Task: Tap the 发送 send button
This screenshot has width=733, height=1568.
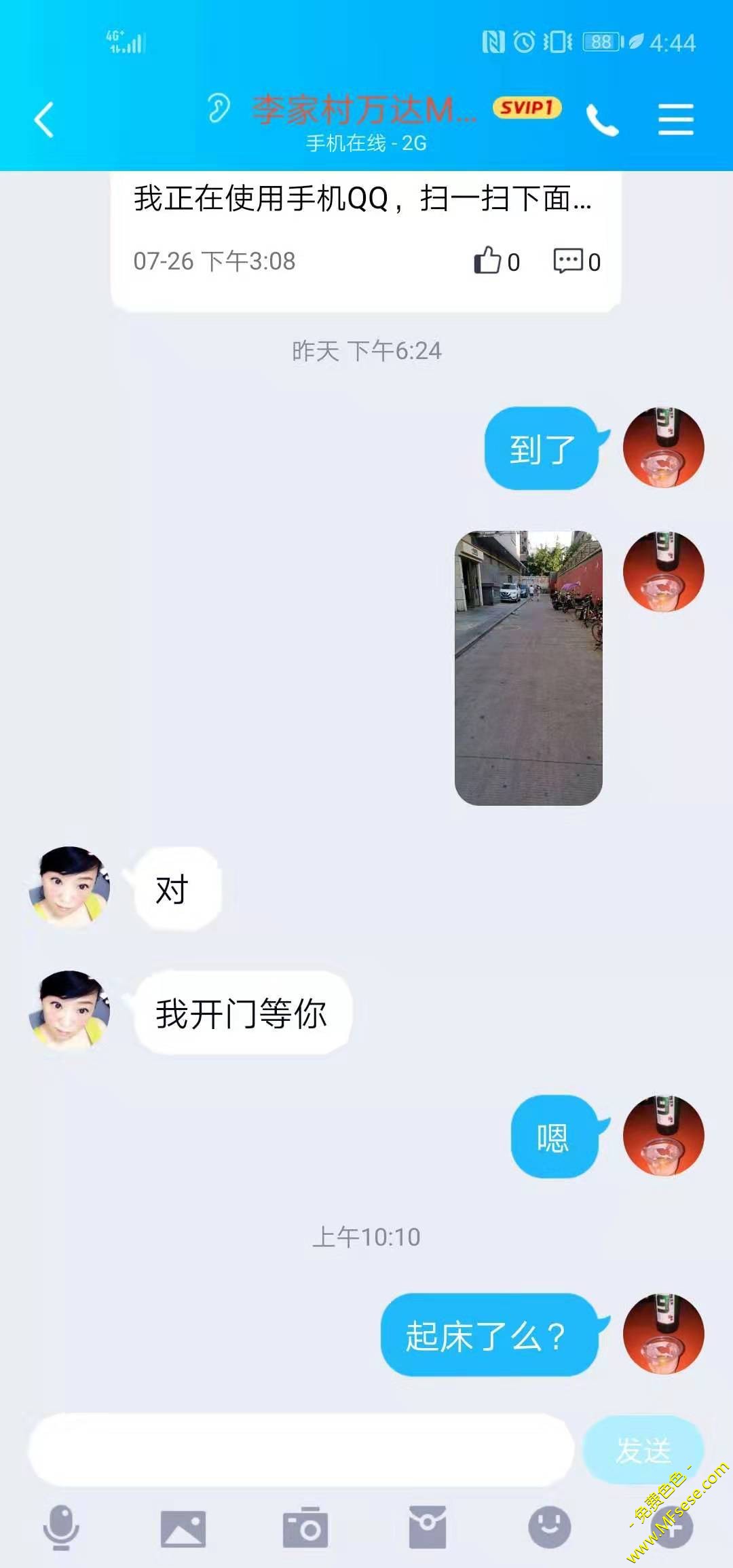Action: [x=642, y=1451]
